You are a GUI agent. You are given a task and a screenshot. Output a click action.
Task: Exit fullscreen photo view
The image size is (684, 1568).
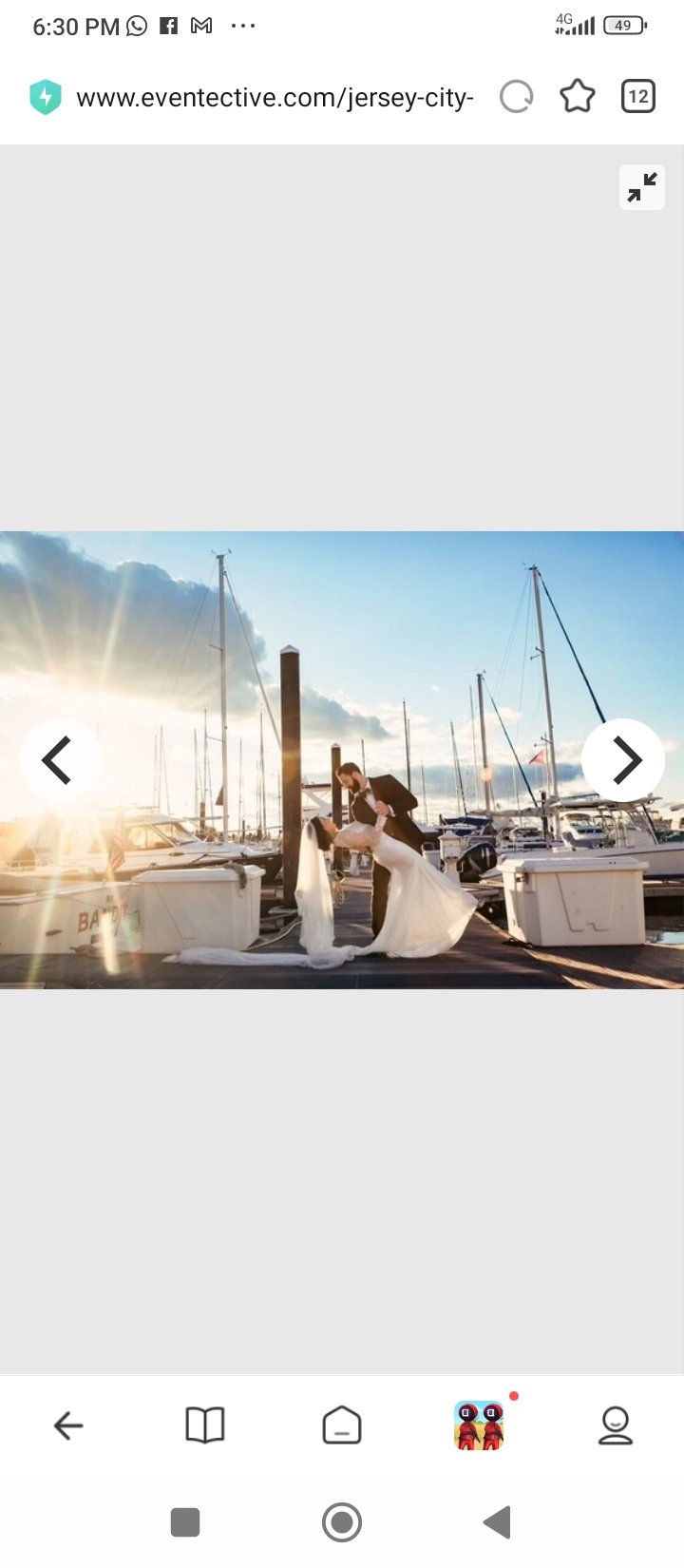pyautogui.click(x=642, y=187)
